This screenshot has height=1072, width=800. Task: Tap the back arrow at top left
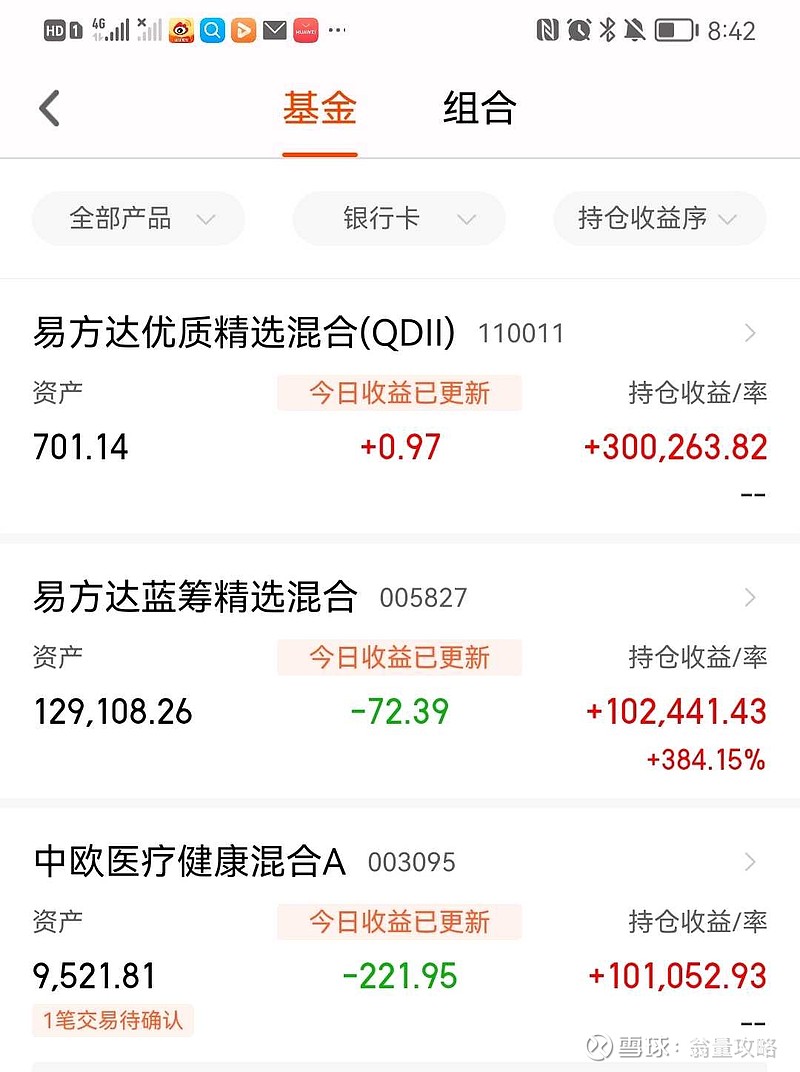click(49, 108)
